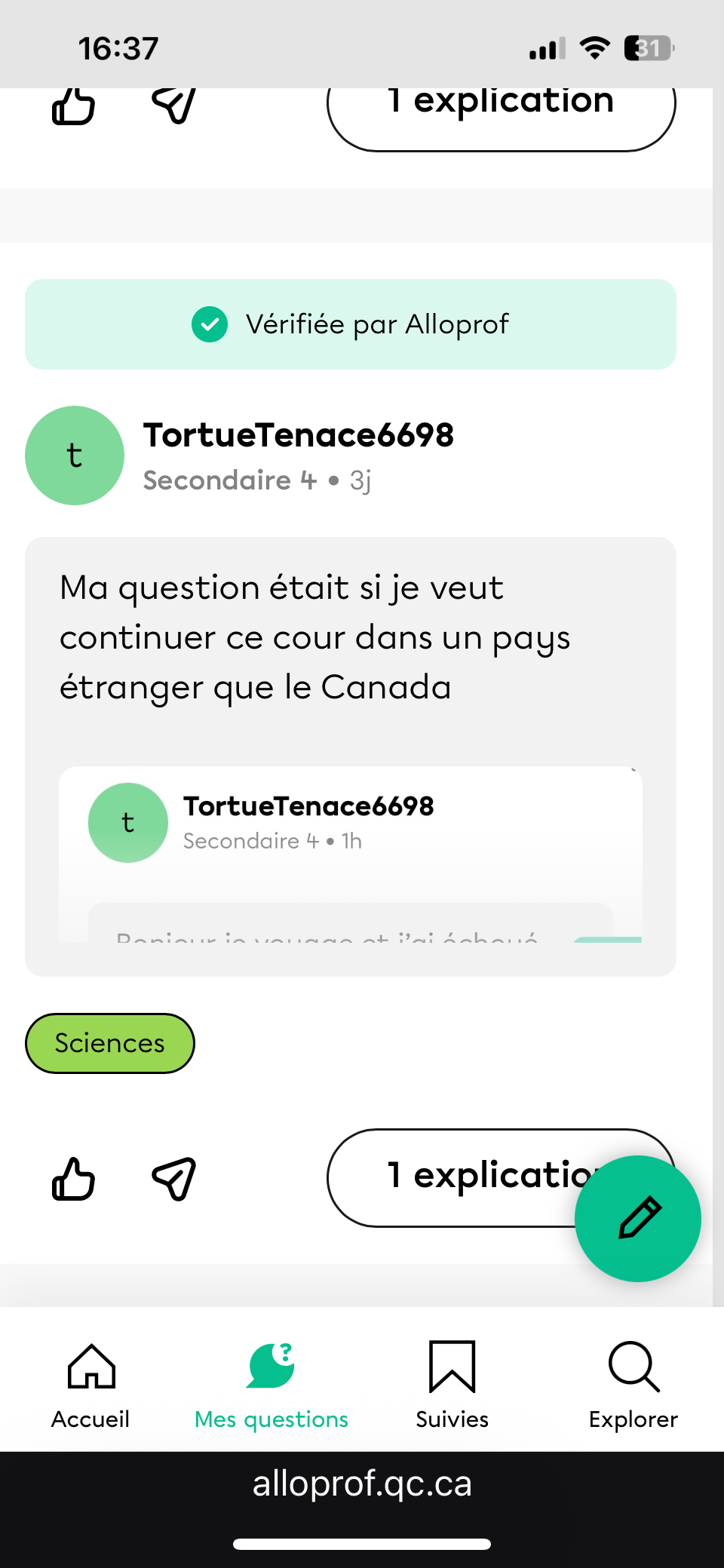Like the post at the top

73,106
